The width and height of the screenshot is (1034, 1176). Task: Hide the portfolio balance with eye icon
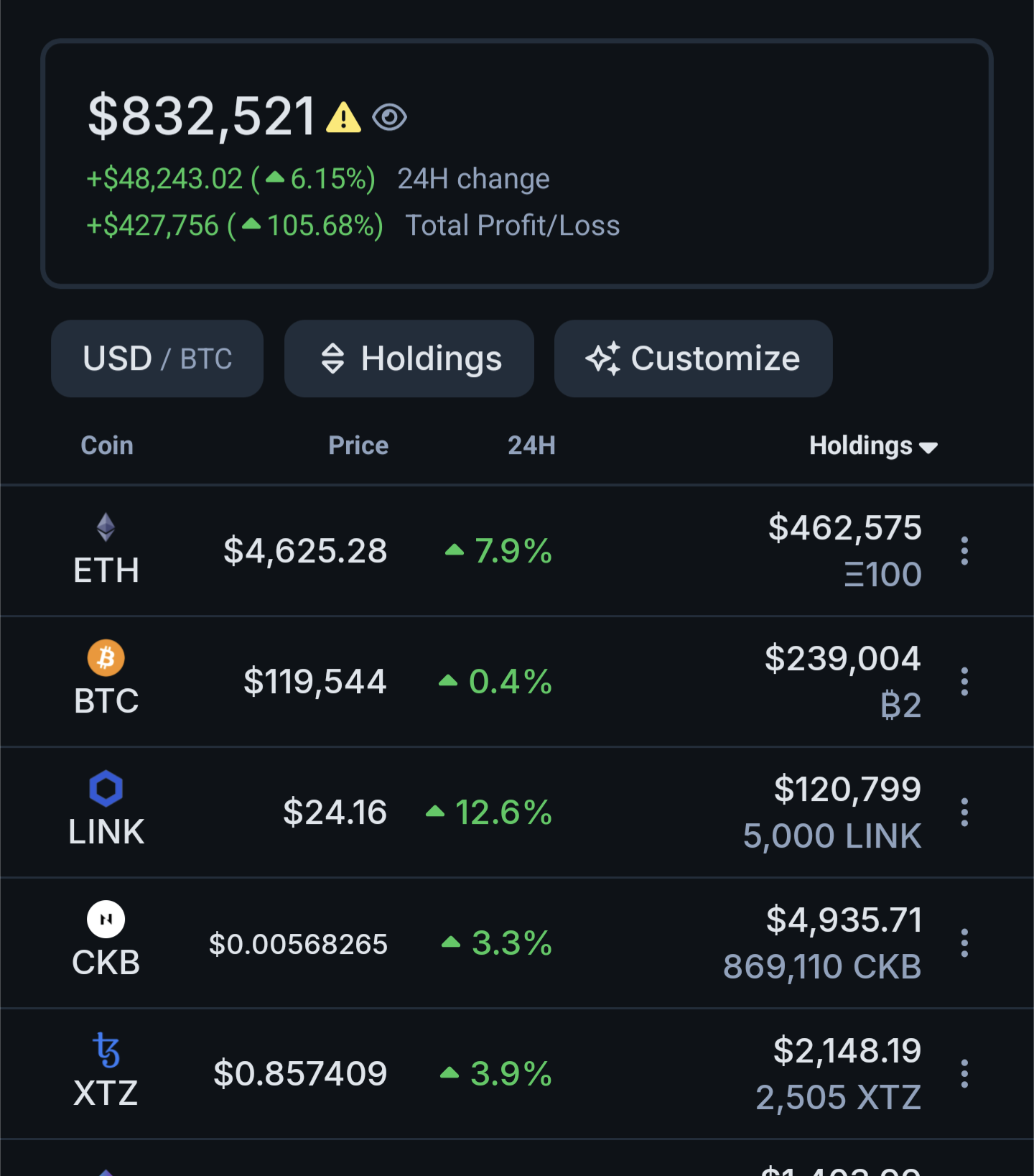[390, 117]
